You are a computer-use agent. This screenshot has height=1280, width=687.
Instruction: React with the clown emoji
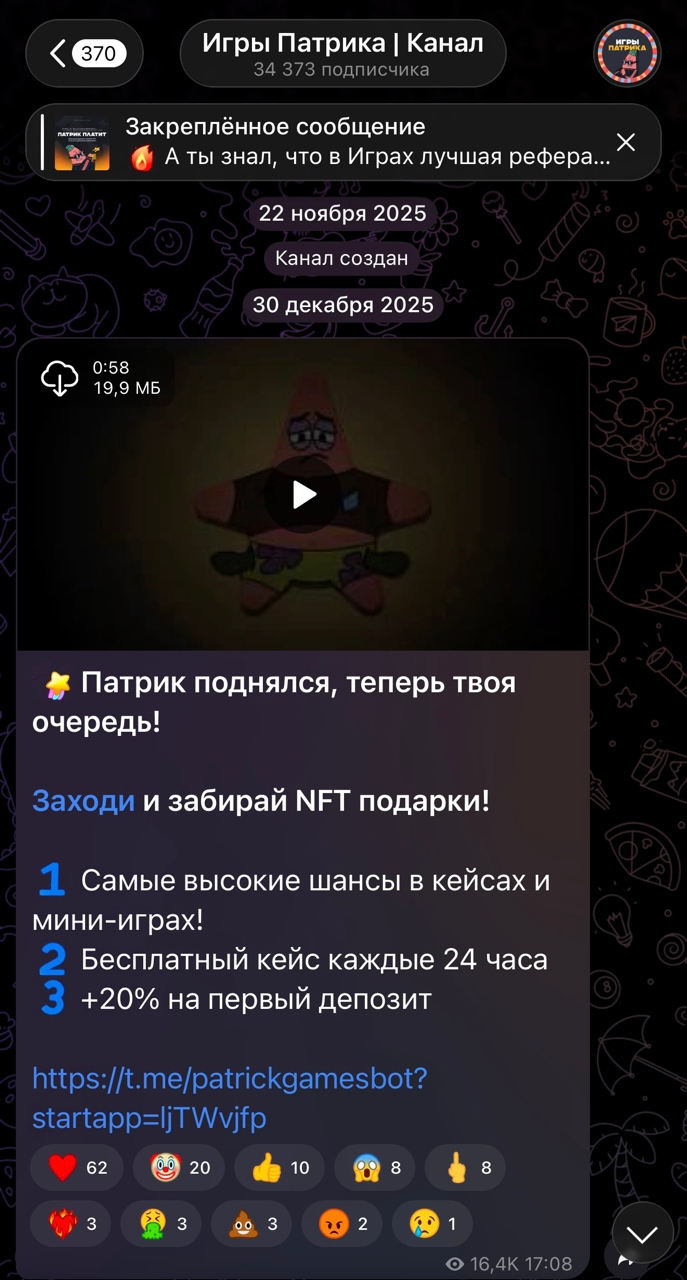180,1167
